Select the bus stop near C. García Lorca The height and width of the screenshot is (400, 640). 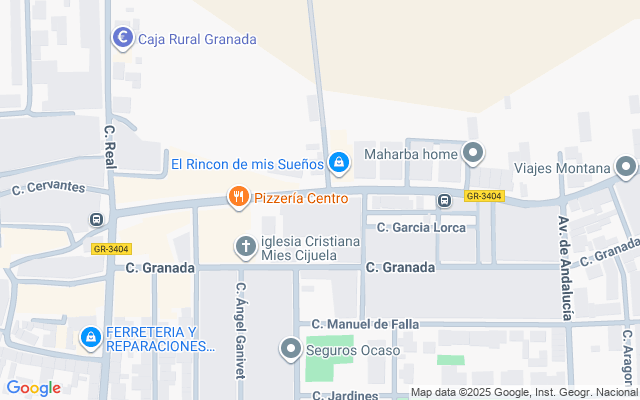click(x=442, y=201)
